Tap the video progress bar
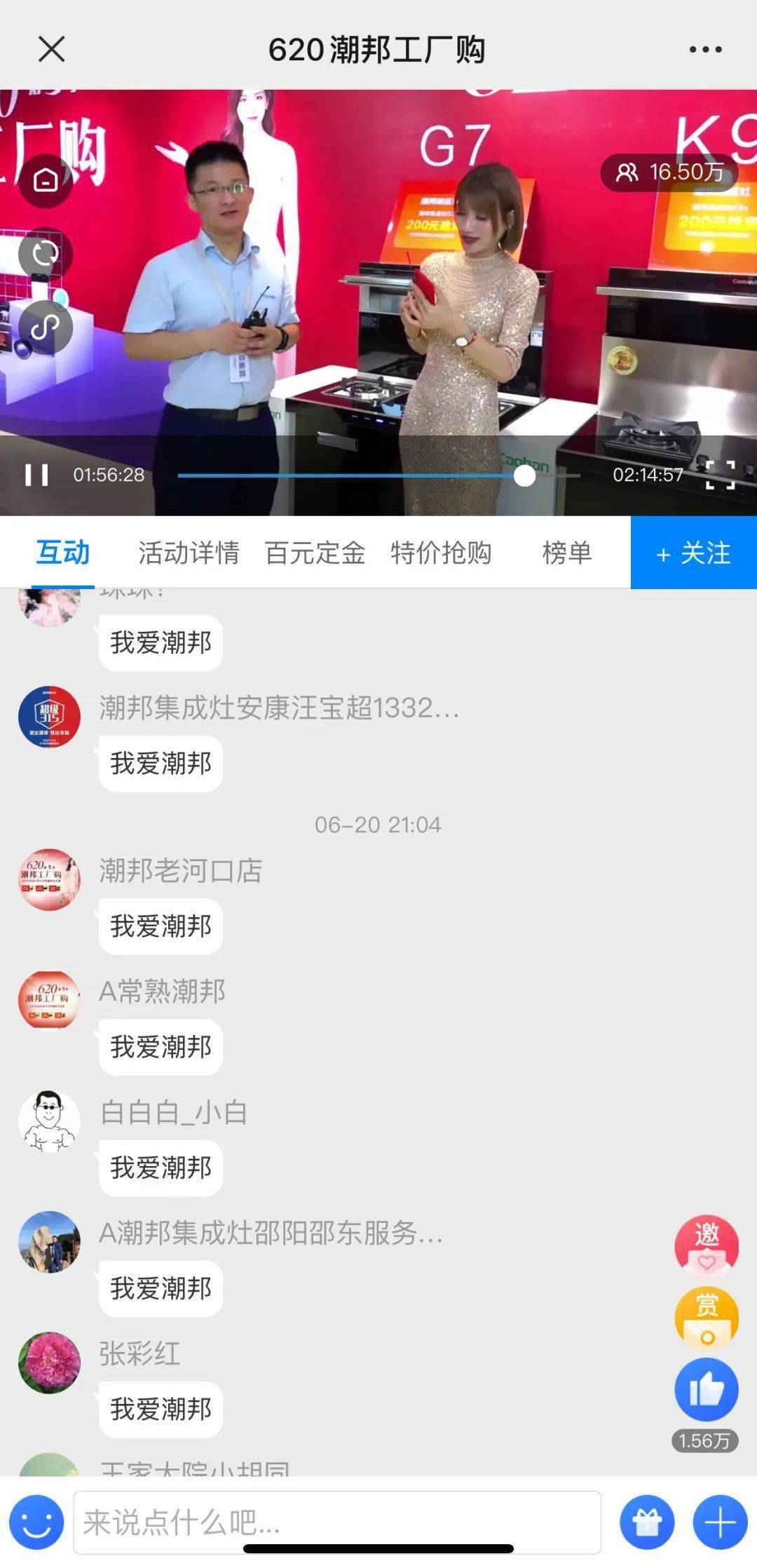Image resolution: width=757 pixels, height=1568 pixels. click(378, 475)
